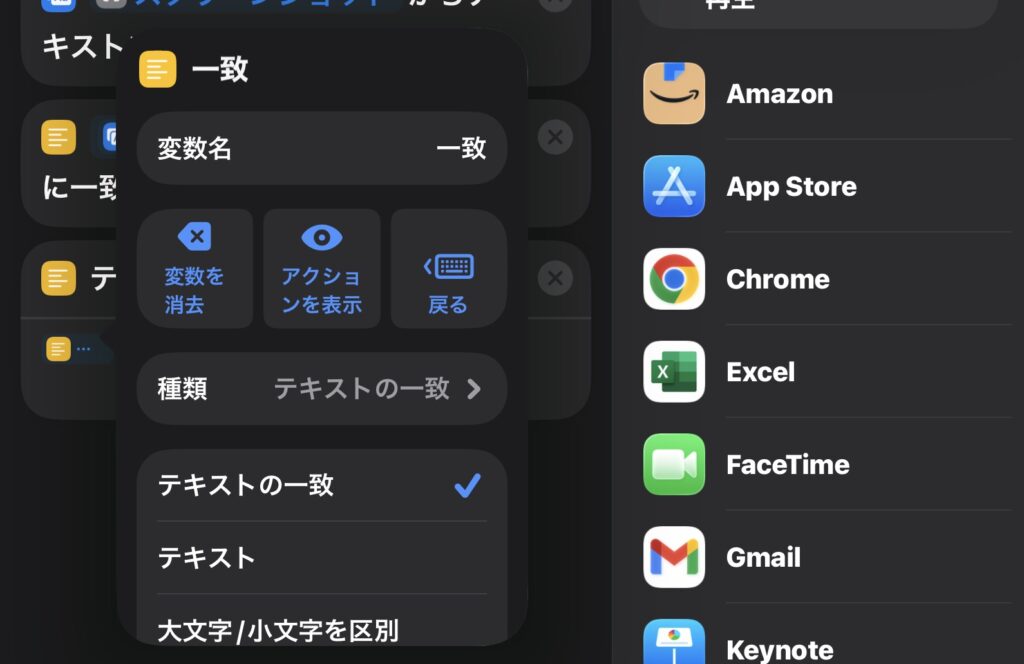Viewport: 1024px width, 664px height.
Task: Select App Store in the list
Action: (x=790, y=187)
